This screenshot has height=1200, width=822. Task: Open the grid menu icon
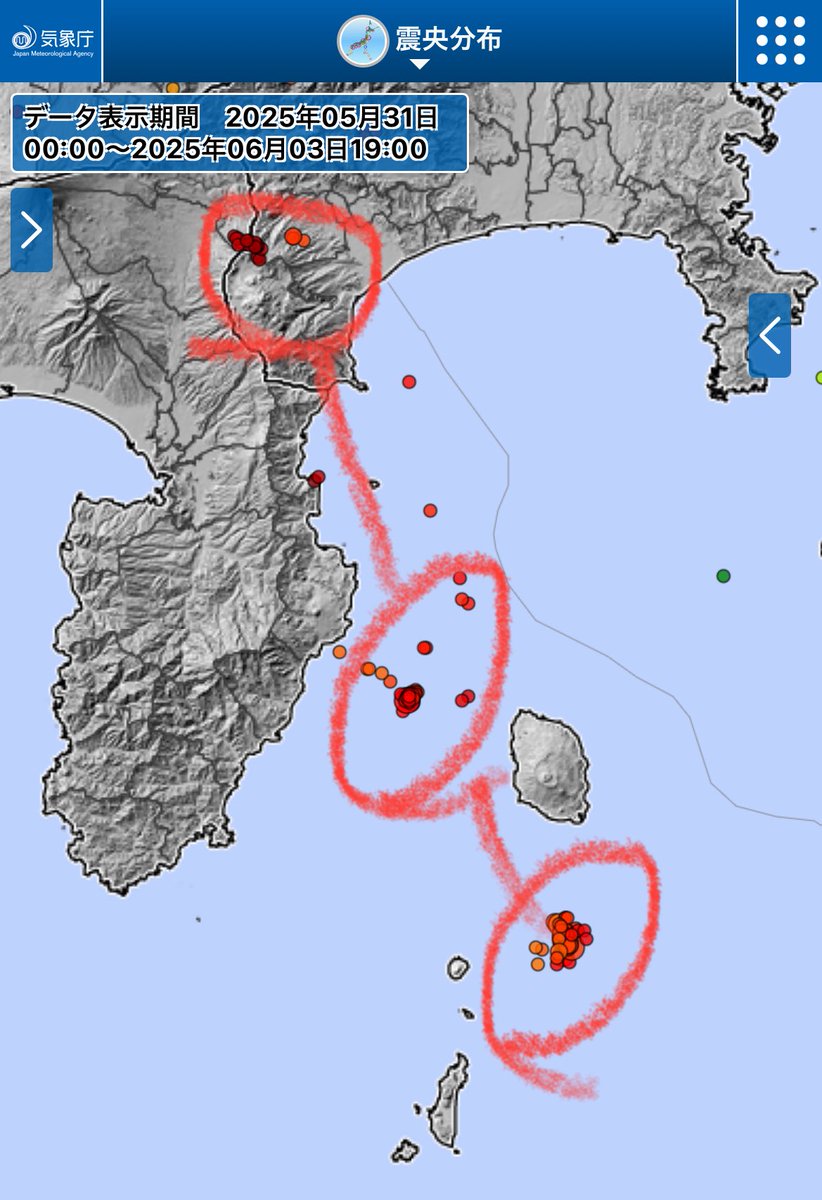pos(780,40)
